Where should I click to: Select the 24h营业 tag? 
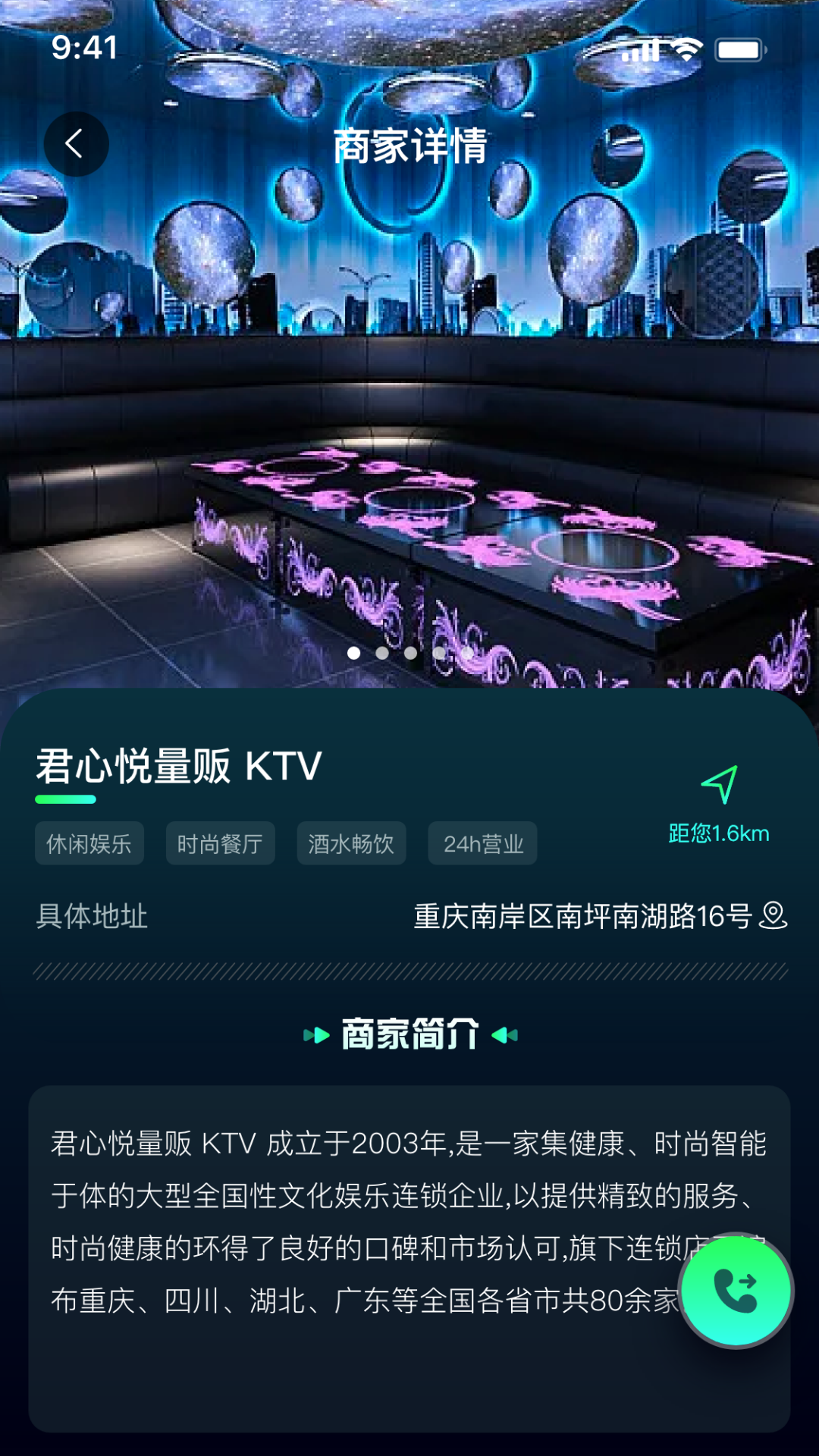(483, 843)
